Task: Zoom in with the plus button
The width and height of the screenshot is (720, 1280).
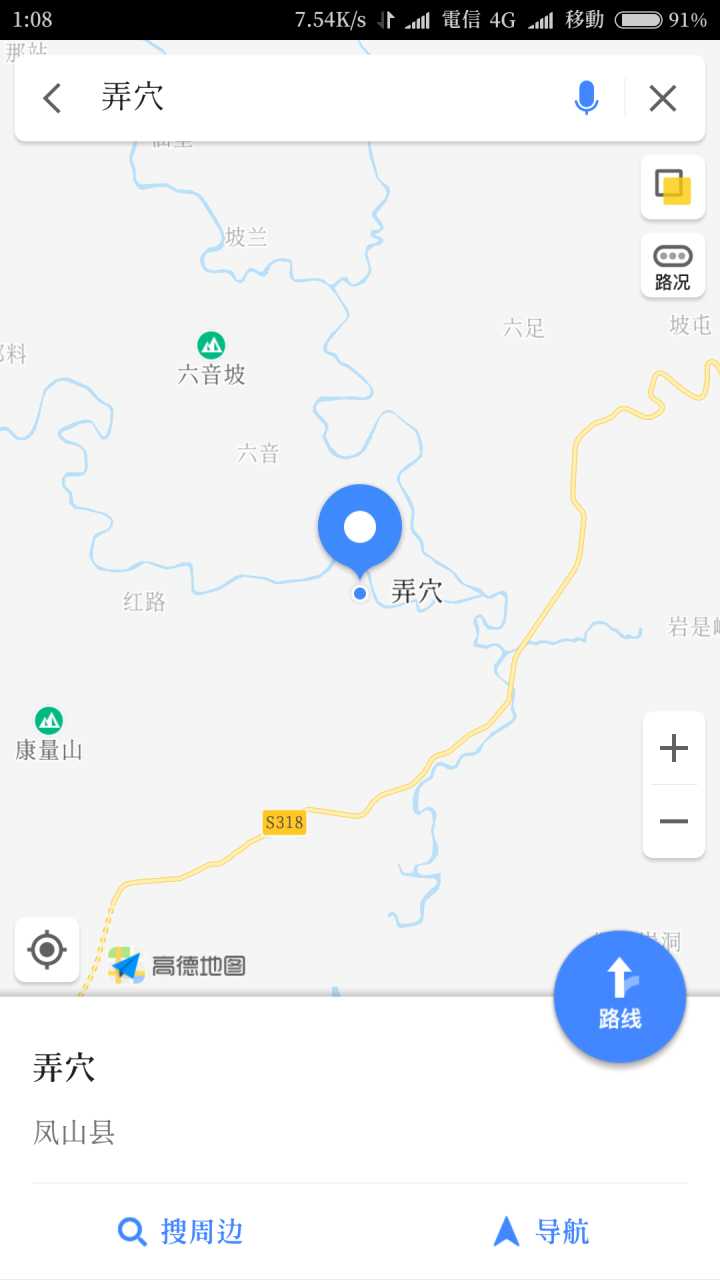Action: click(x=674, y=748)
